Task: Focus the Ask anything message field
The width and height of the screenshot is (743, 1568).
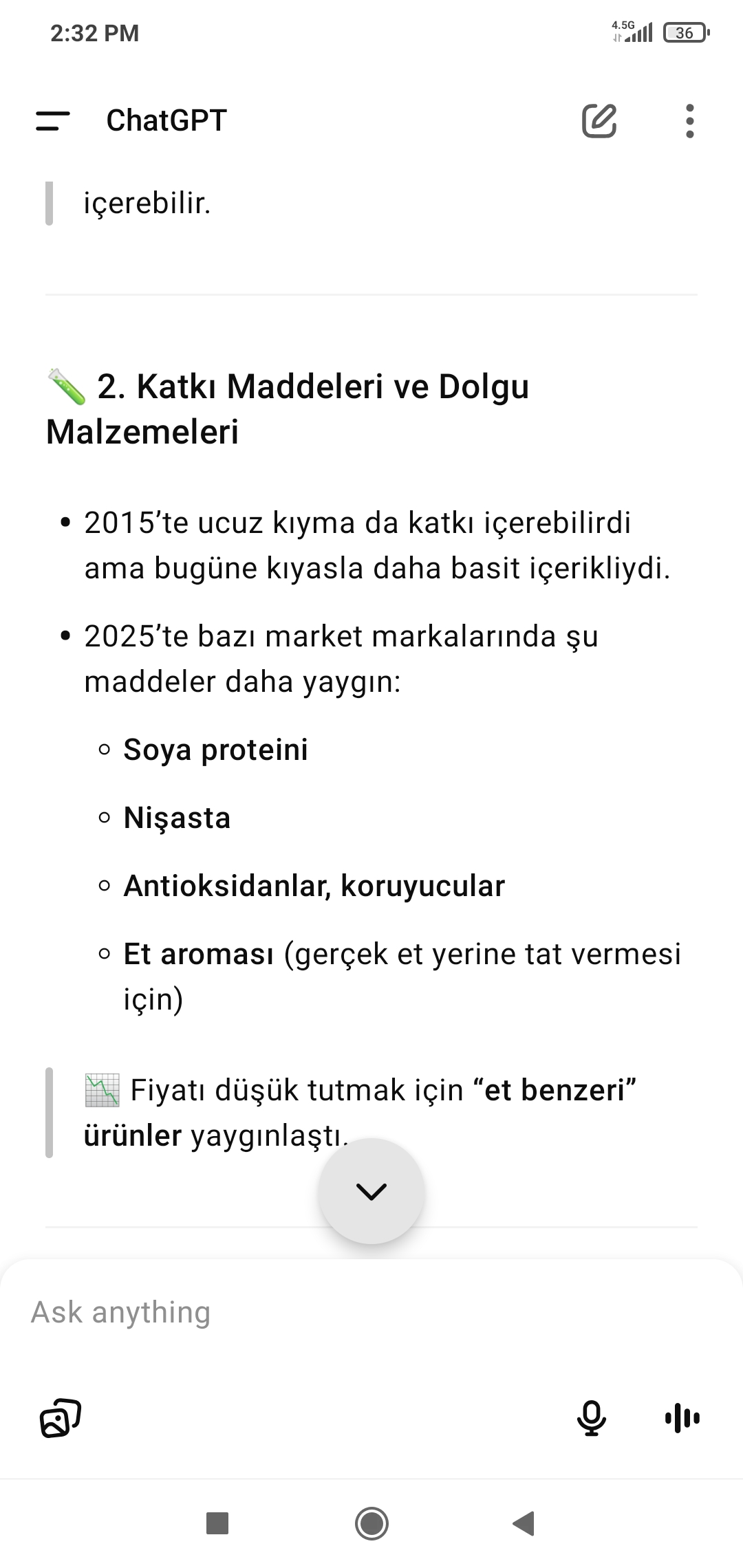Action: click(371, 1312)
